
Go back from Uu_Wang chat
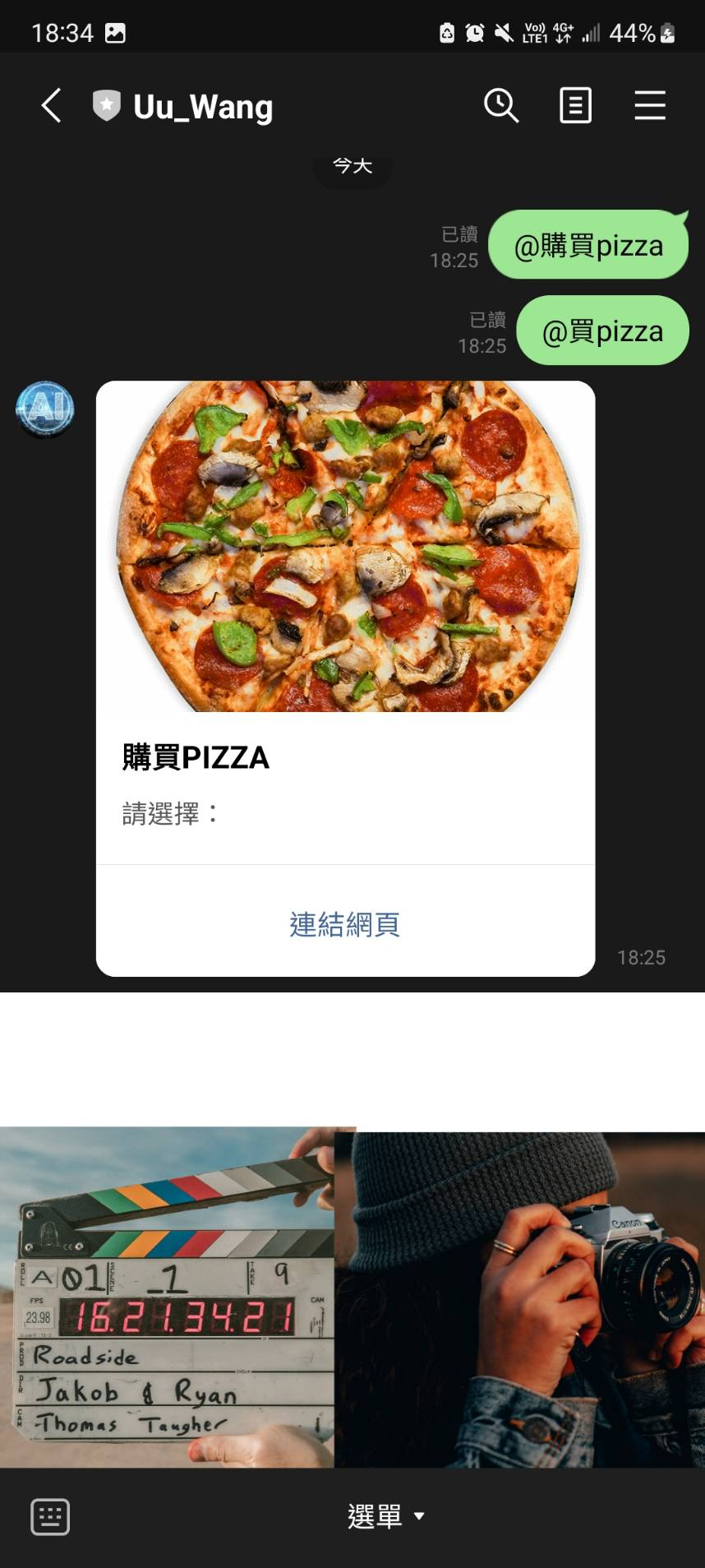[x=51, y=106]
